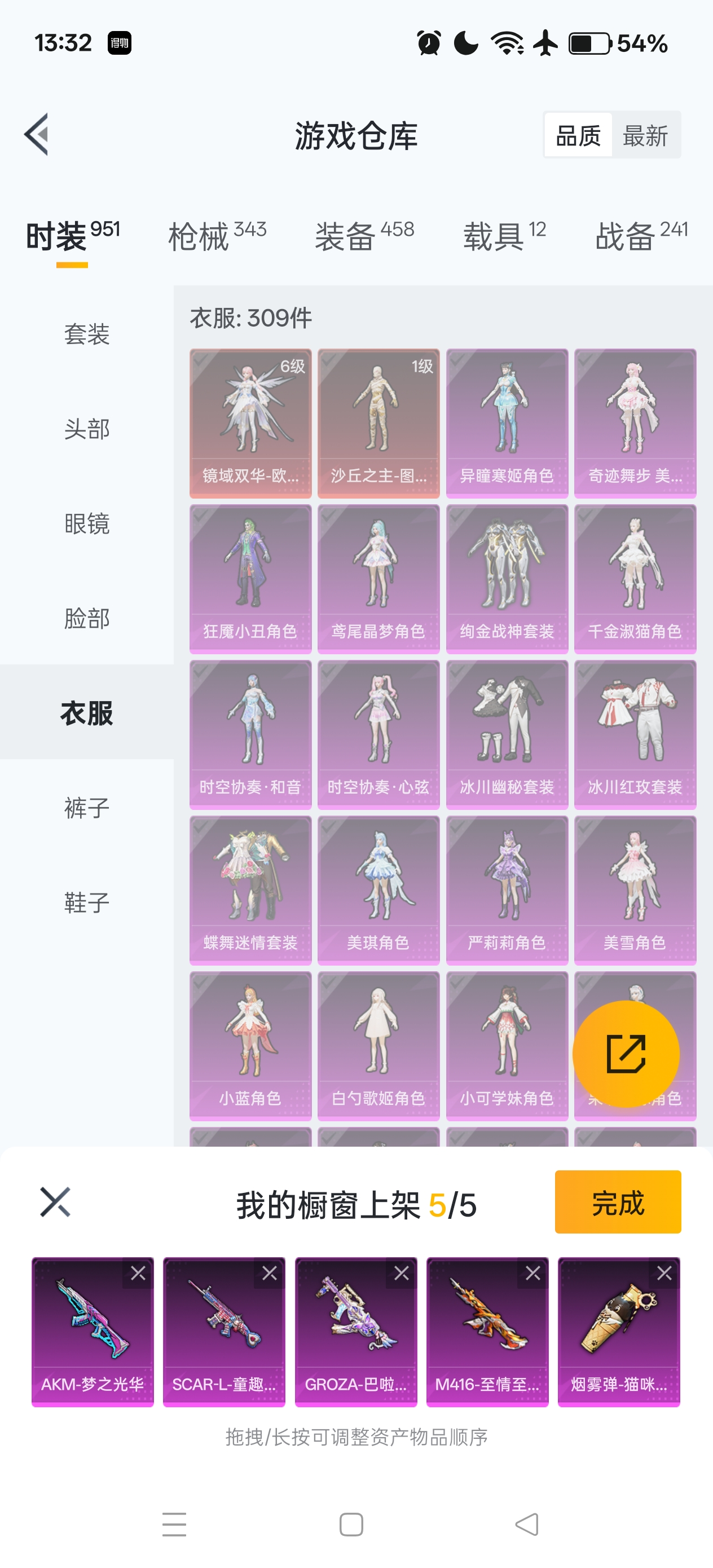713x1568 pixels.
Task: Select the 套装 category in sidebar
Action: click(87, 334)
